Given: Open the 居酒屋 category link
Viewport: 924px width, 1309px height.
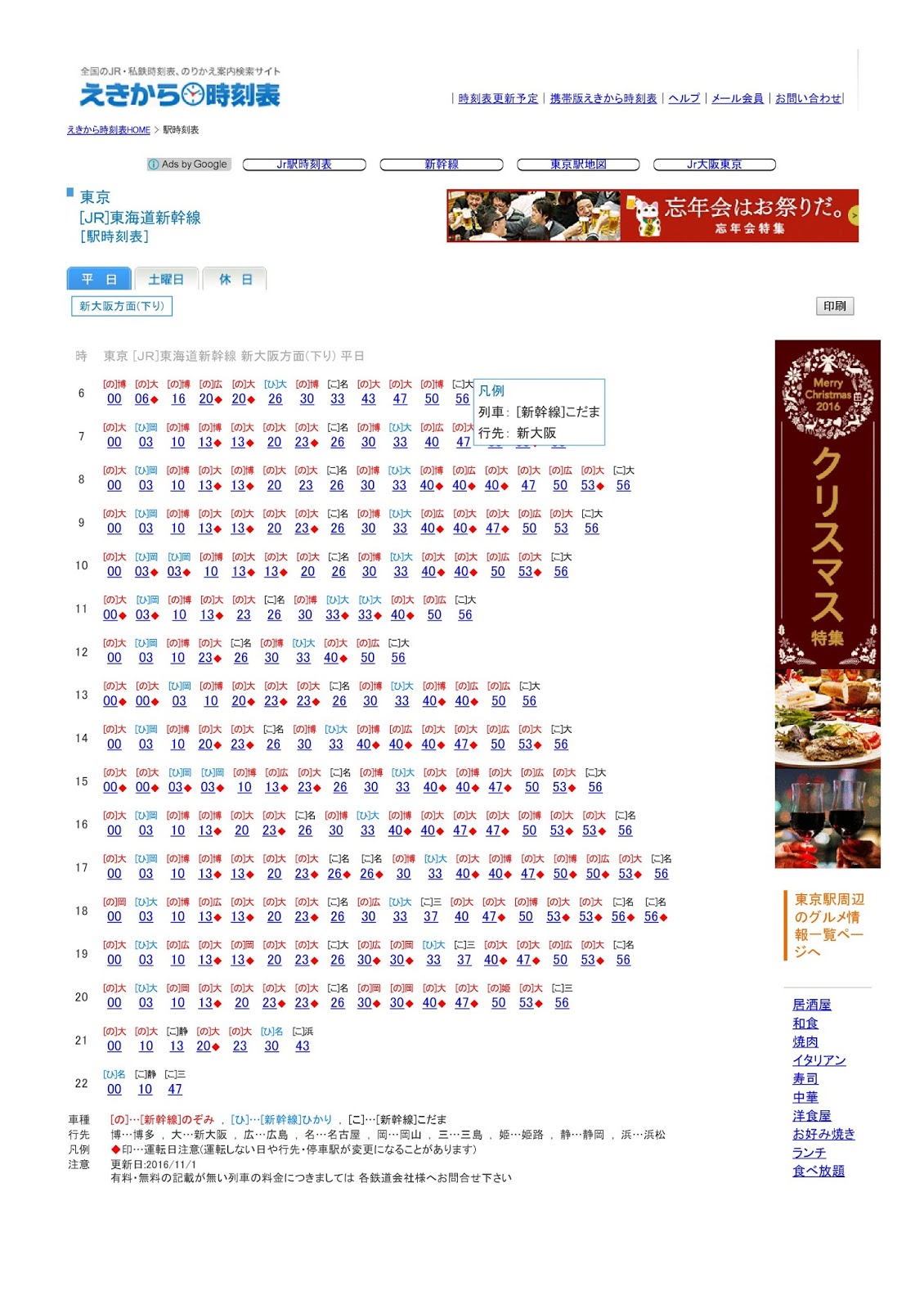Looking at the screenshot, I should [x=810, y=1005].
